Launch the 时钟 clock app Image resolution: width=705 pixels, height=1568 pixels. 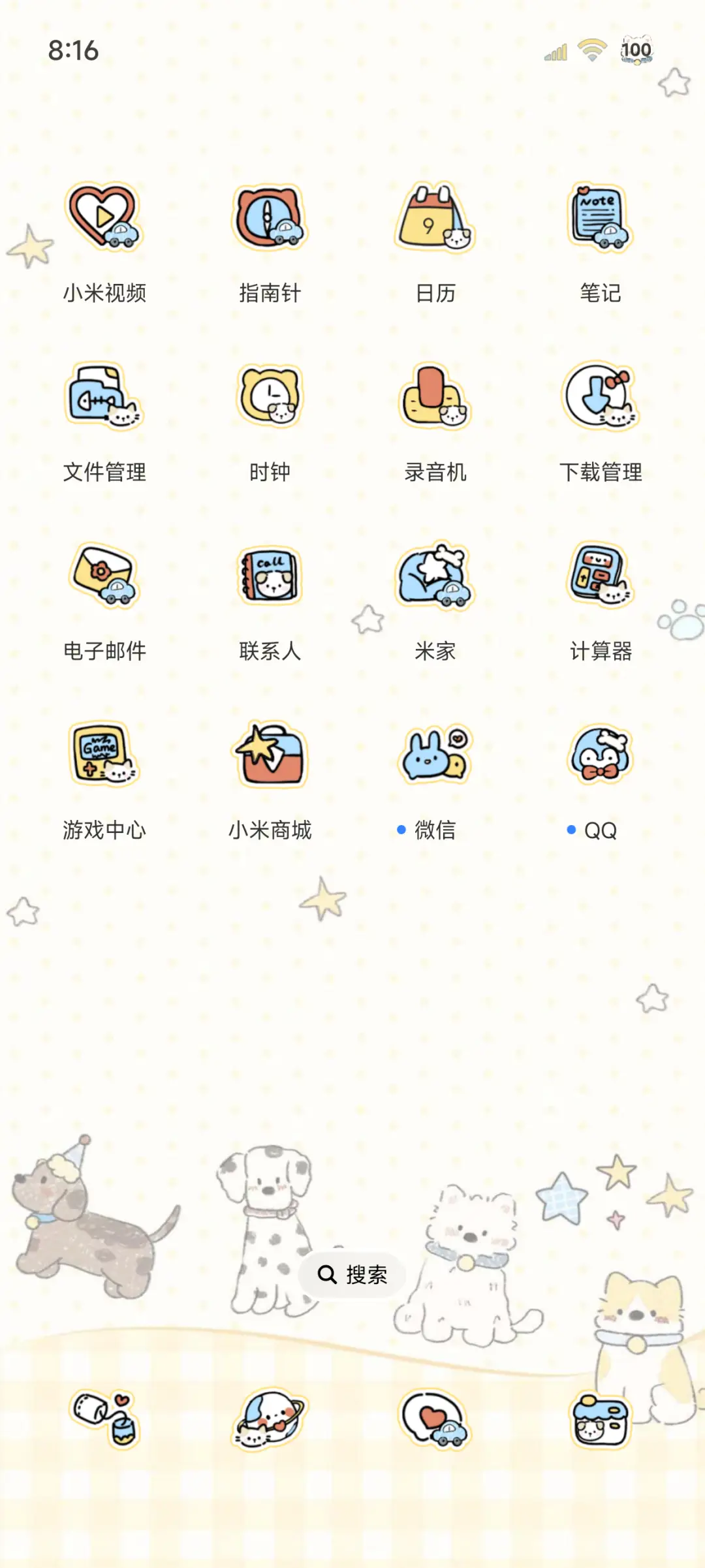(x=270, y=400)
